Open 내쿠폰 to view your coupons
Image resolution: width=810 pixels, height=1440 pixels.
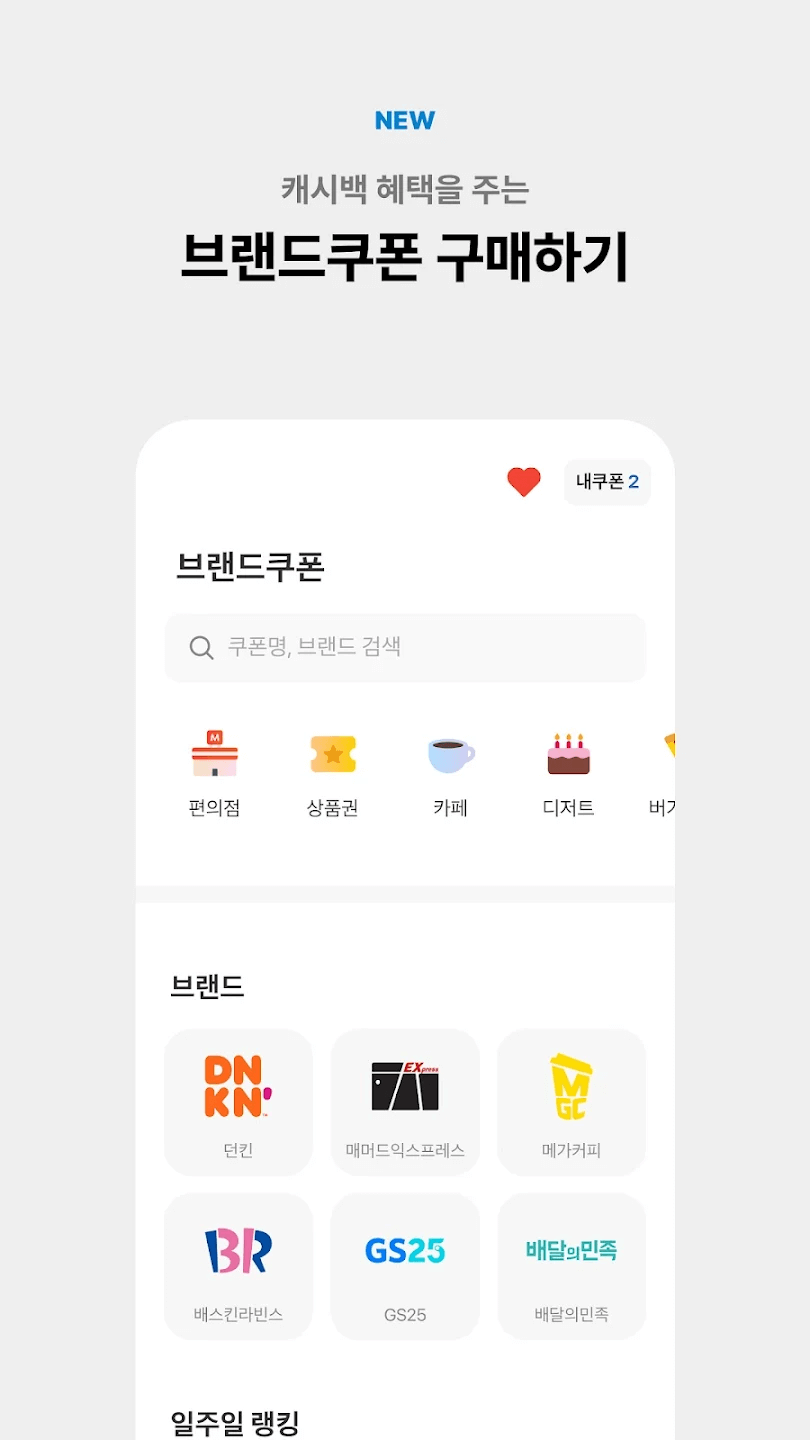[x=607, y=482]
